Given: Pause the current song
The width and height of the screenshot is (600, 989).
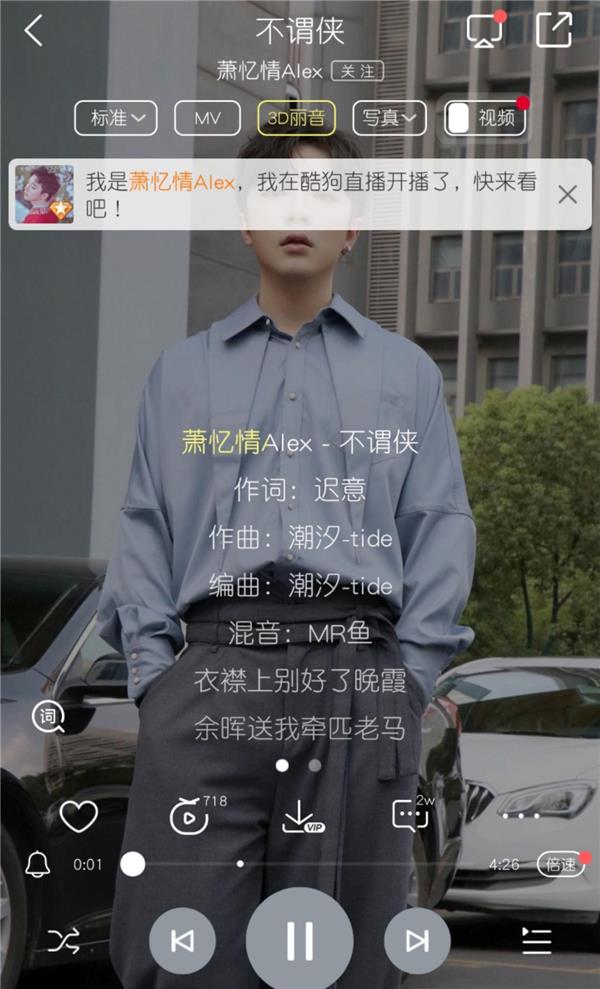Looking at the screenshot, I should [299, 940].
